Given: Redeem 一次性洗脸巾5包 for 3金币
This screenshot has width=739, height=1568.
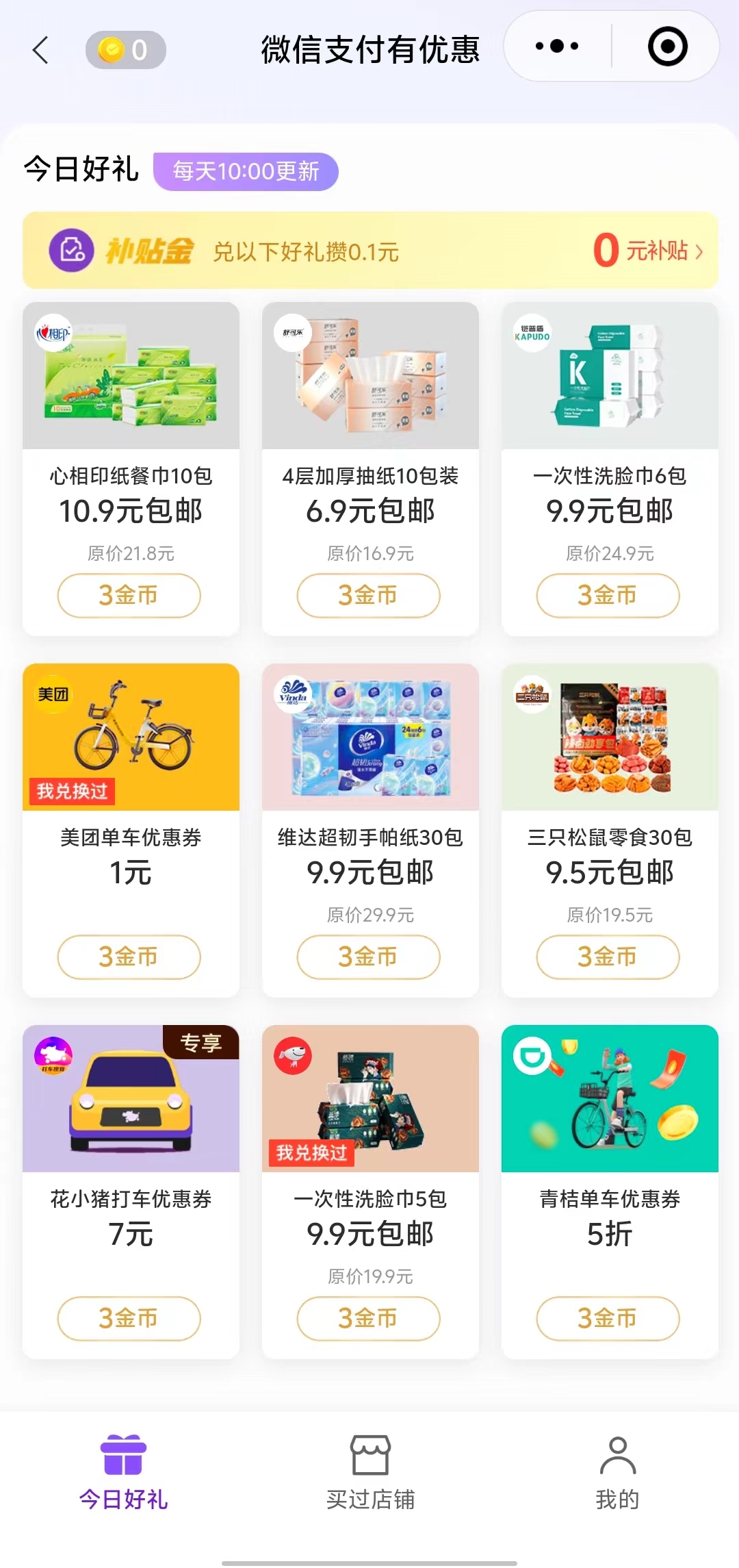Looking at the screenshot, I should point(368,1318).
